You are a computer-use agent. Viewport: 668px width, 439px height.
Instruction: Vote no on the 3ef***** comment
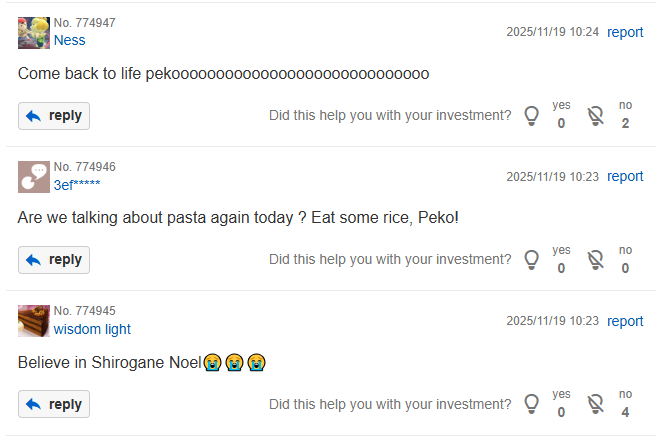click(596, 260)
